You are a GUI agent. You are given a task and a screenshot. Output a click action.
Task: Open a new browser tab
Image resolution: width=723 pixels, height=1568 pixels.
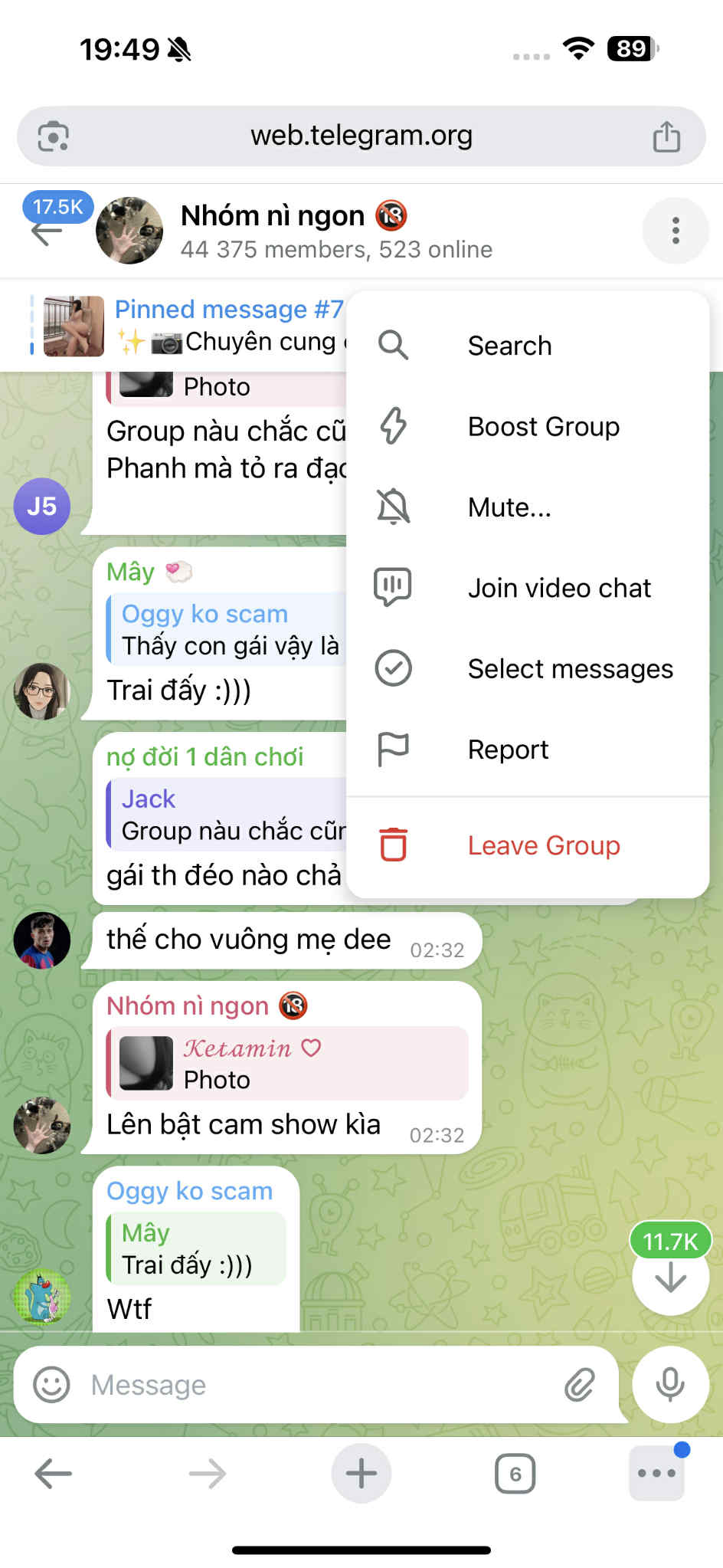361,1473
